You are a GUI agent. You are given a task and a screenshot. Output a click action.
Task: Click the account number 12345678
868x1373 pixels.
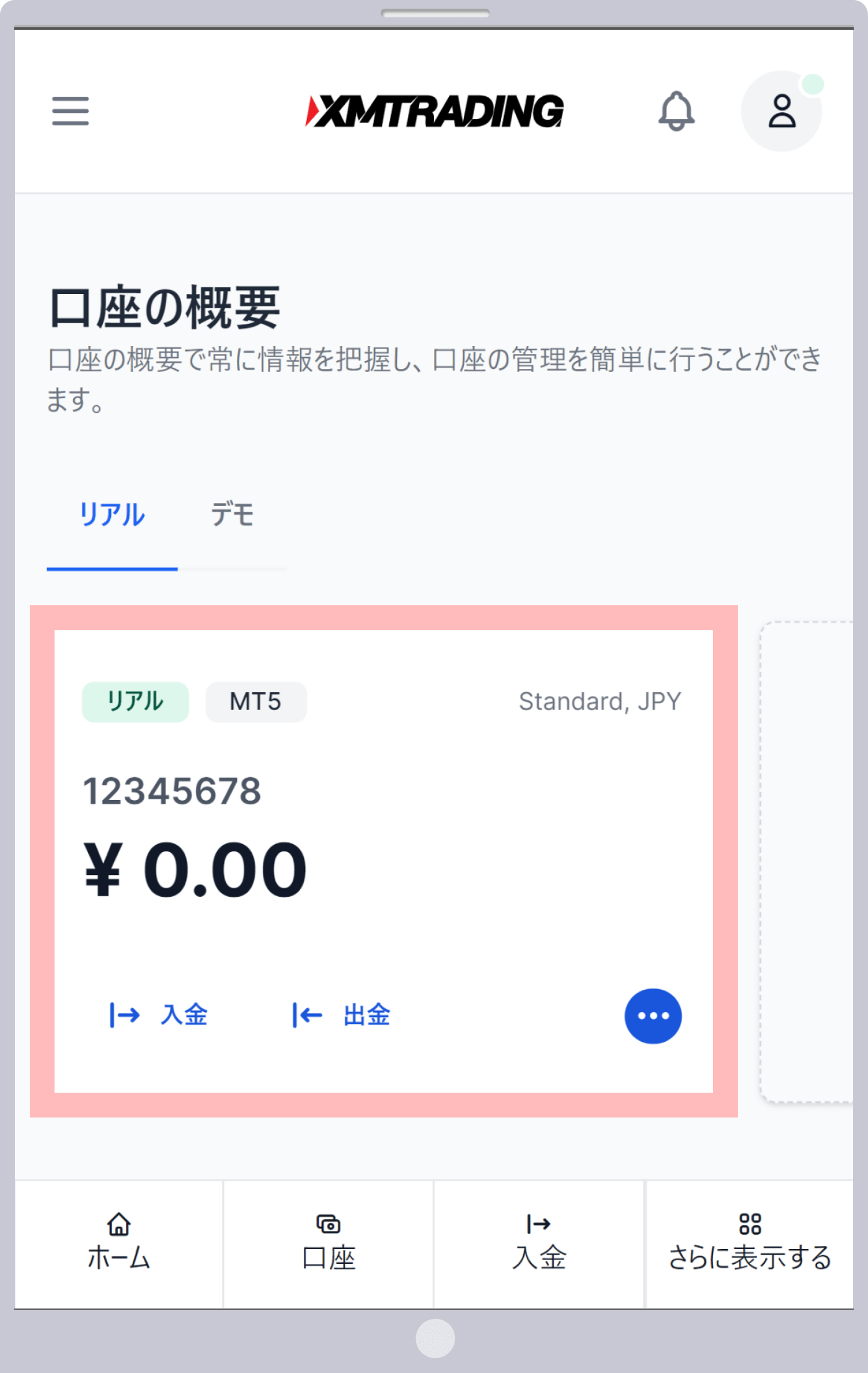(x=172, y=788)
